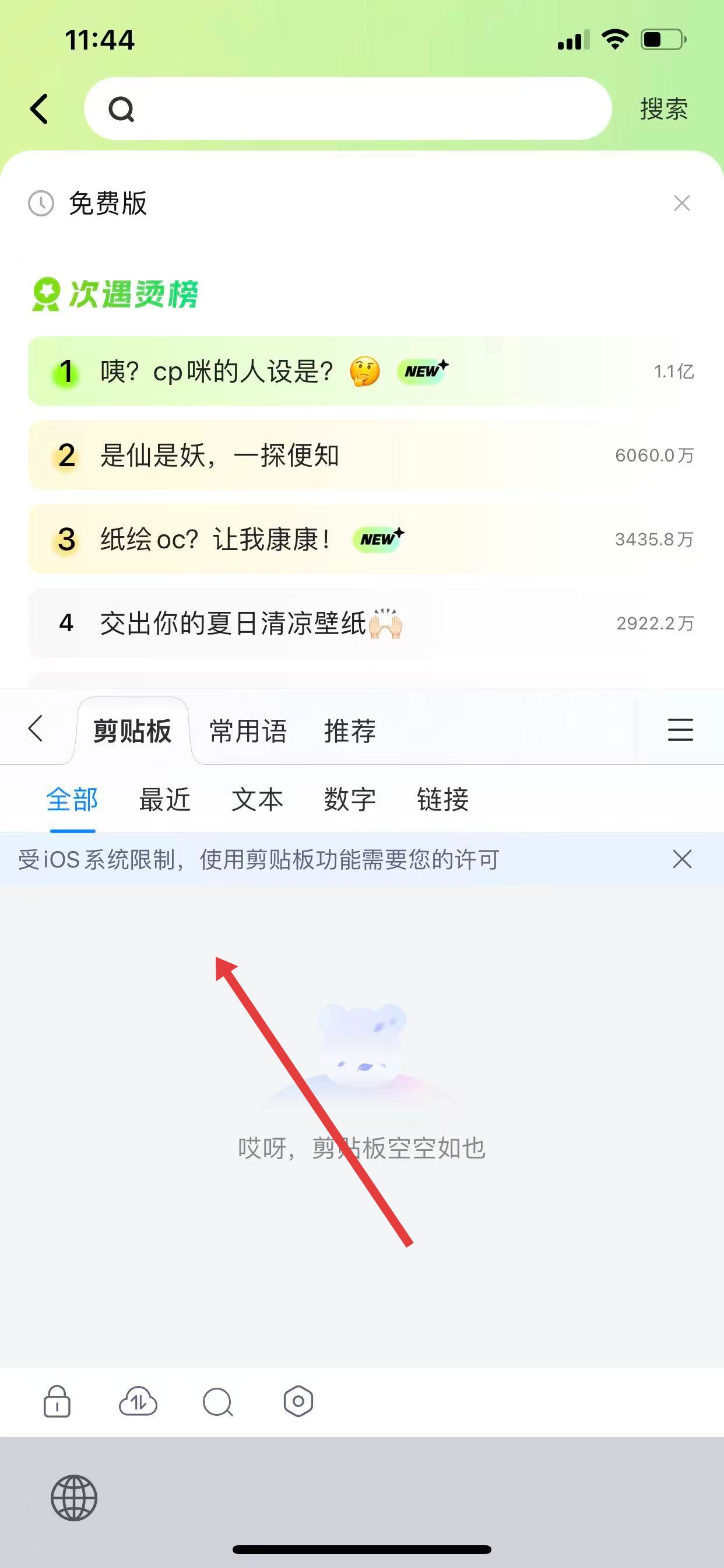Filter clipboard by 链接
Viewport: 724px width, 1568px height.
(x=443, y=799)
